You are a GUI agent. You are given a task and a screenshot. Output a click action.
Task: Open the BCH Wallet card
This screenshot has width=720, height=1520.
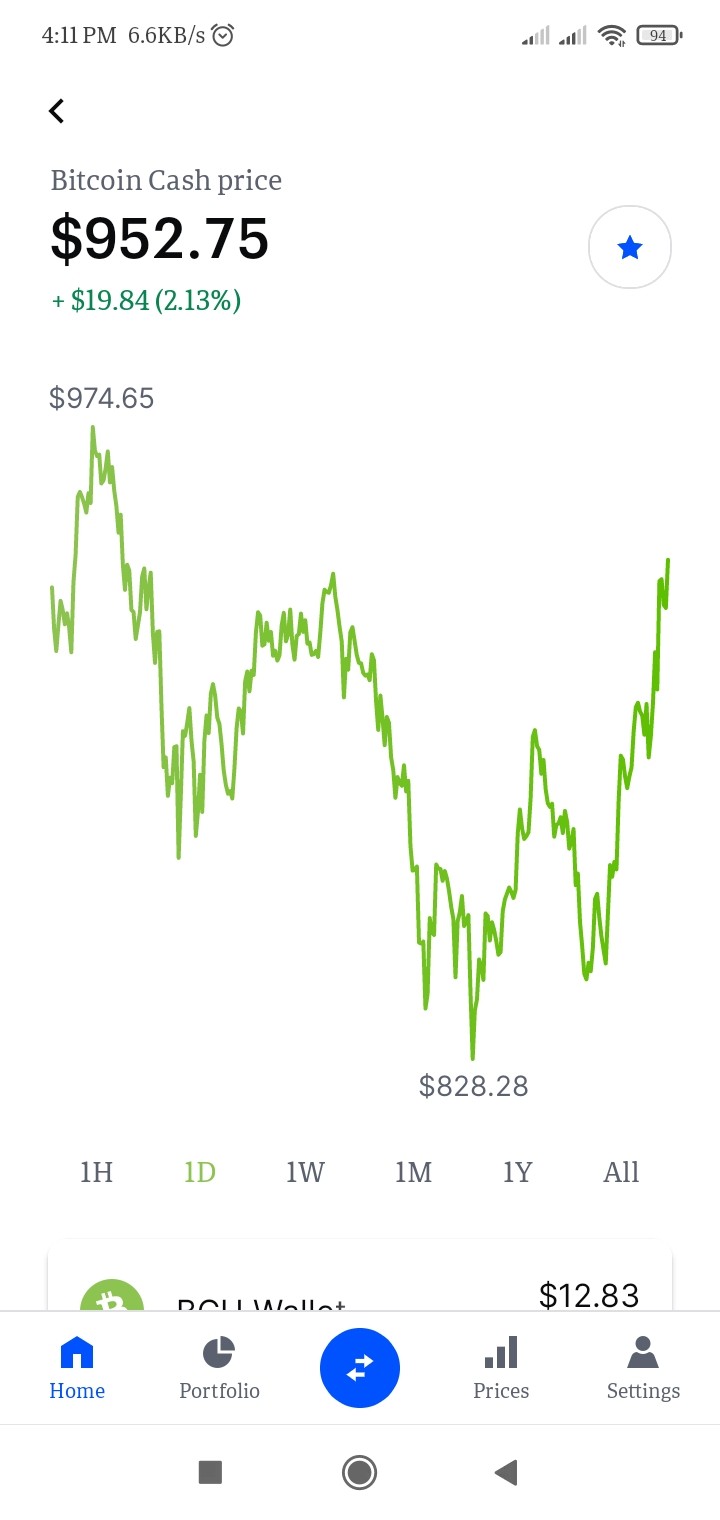[x=360, y=1278]
